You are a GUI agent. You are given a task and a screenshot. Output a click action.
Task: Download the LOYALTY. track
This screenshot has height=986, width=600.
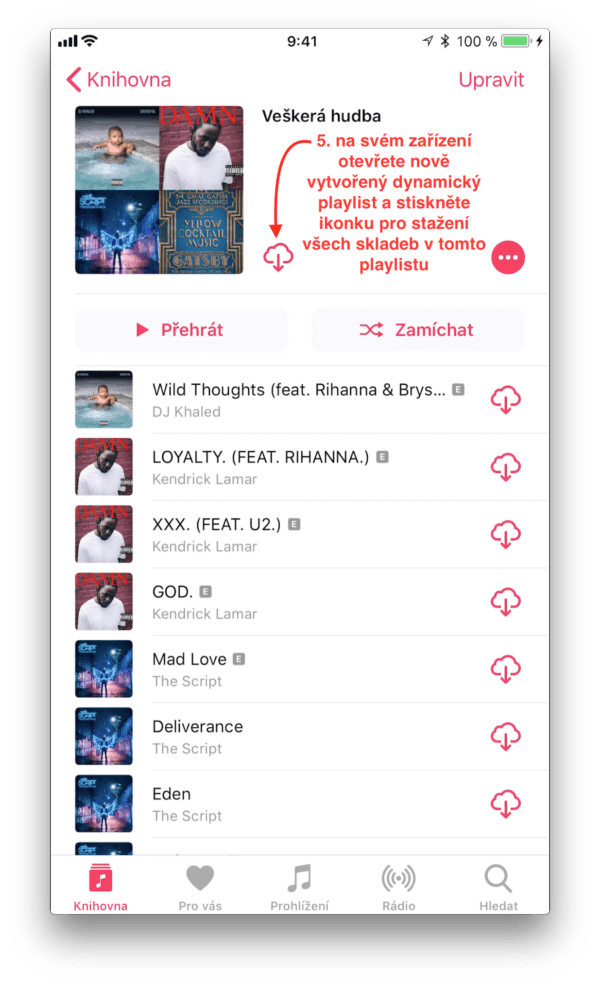505,467
